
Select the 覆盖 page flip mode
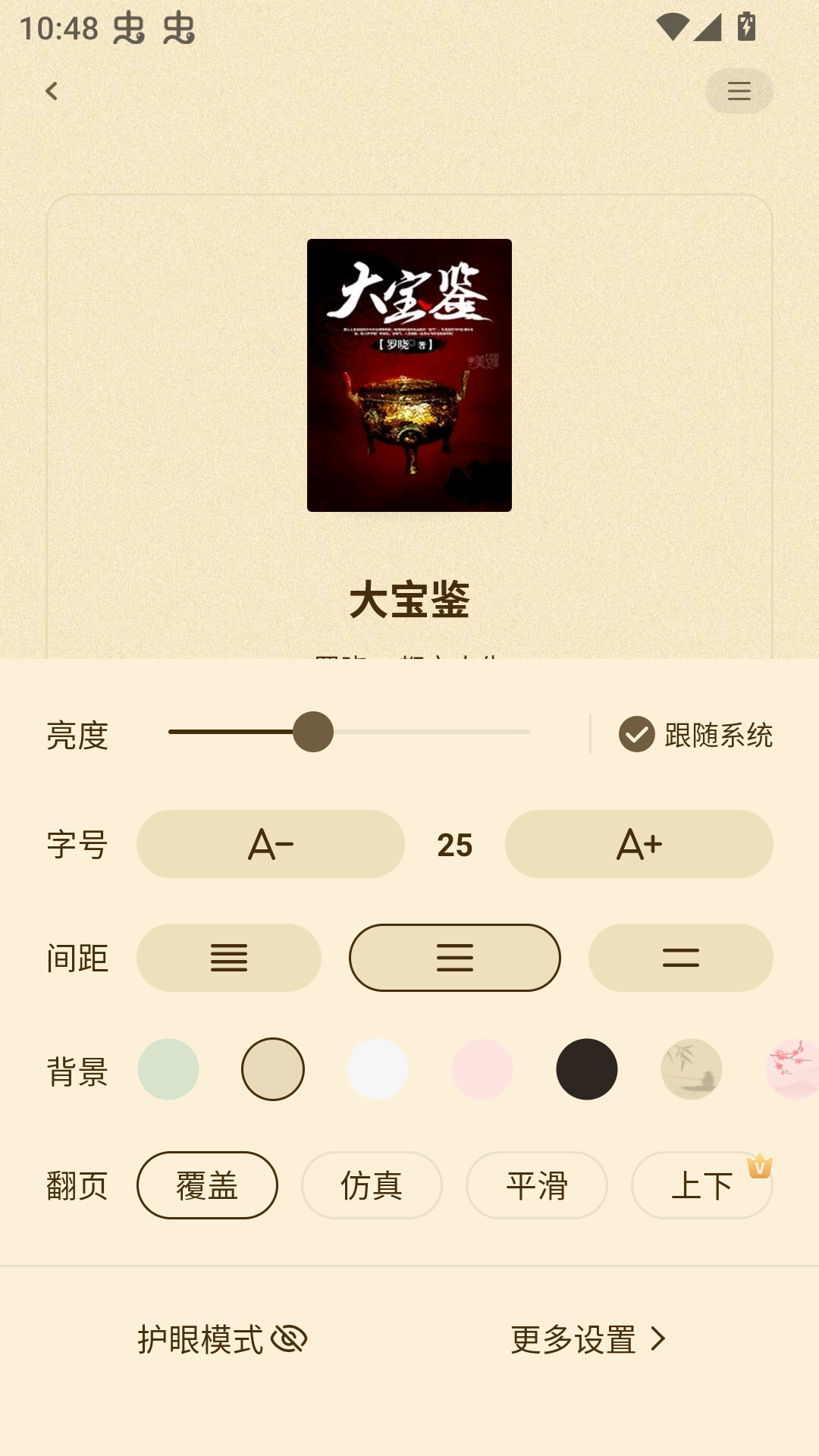[x=206, y=1185]
